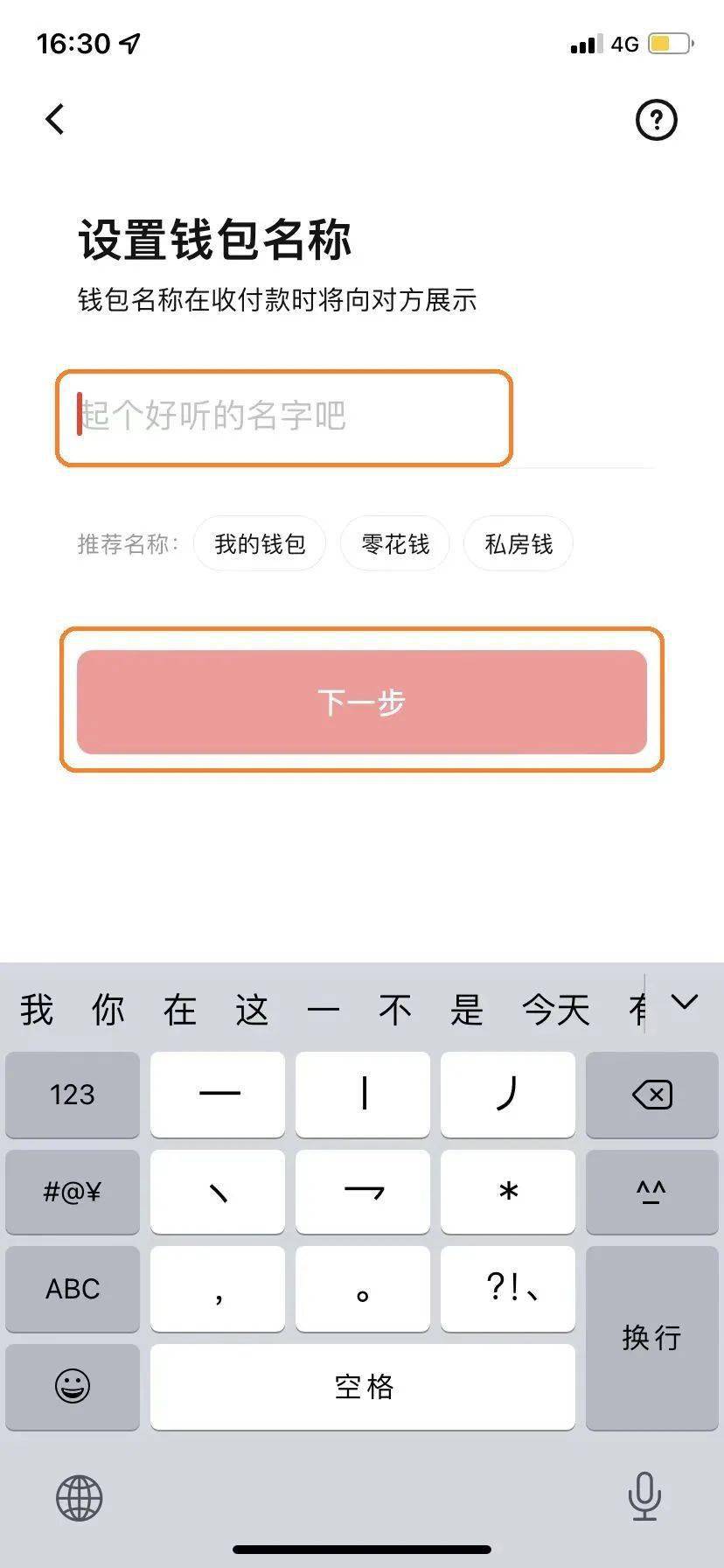
Task: Switch keyboard to #@¥ symbols mode
Action: click(x=73, y=1192)
